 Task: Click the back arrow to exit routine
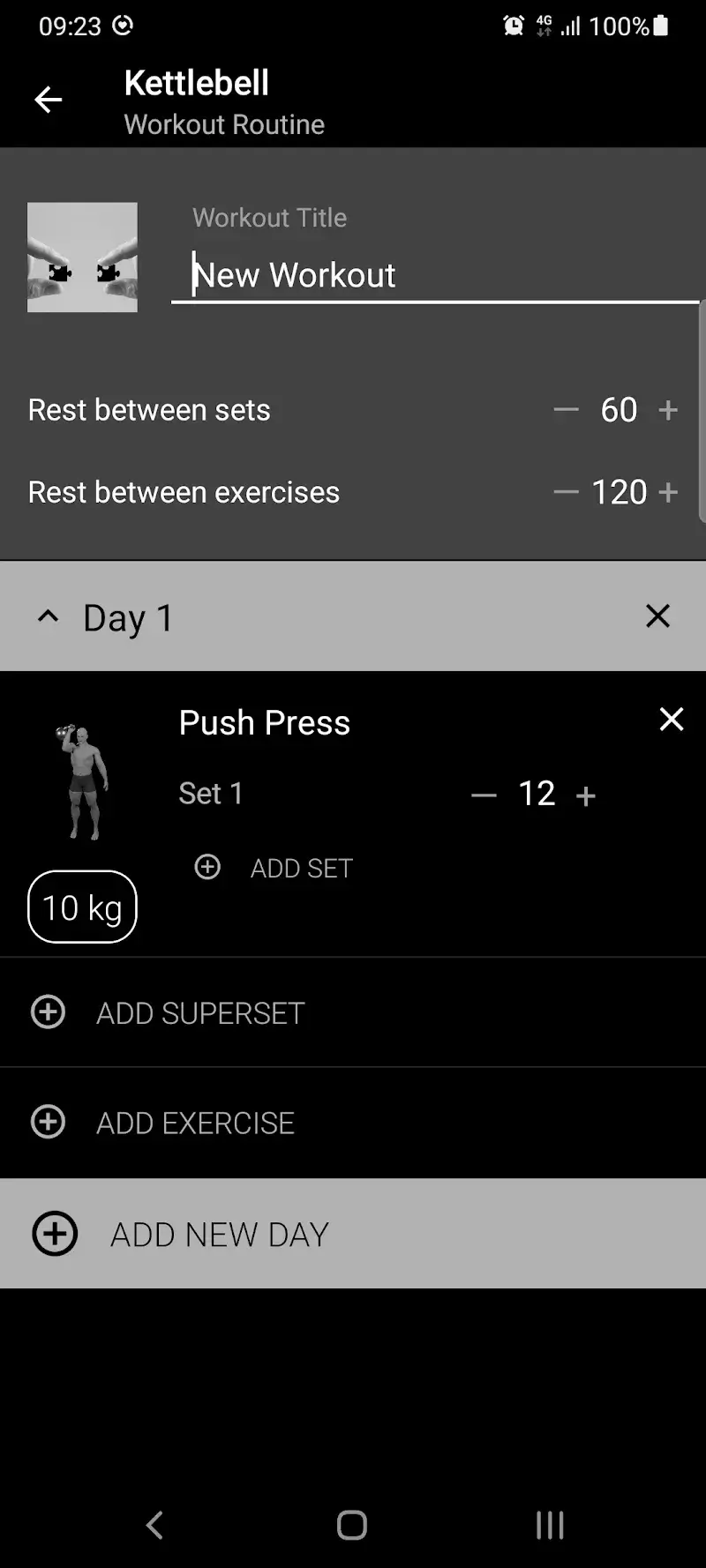click(49, 100)
